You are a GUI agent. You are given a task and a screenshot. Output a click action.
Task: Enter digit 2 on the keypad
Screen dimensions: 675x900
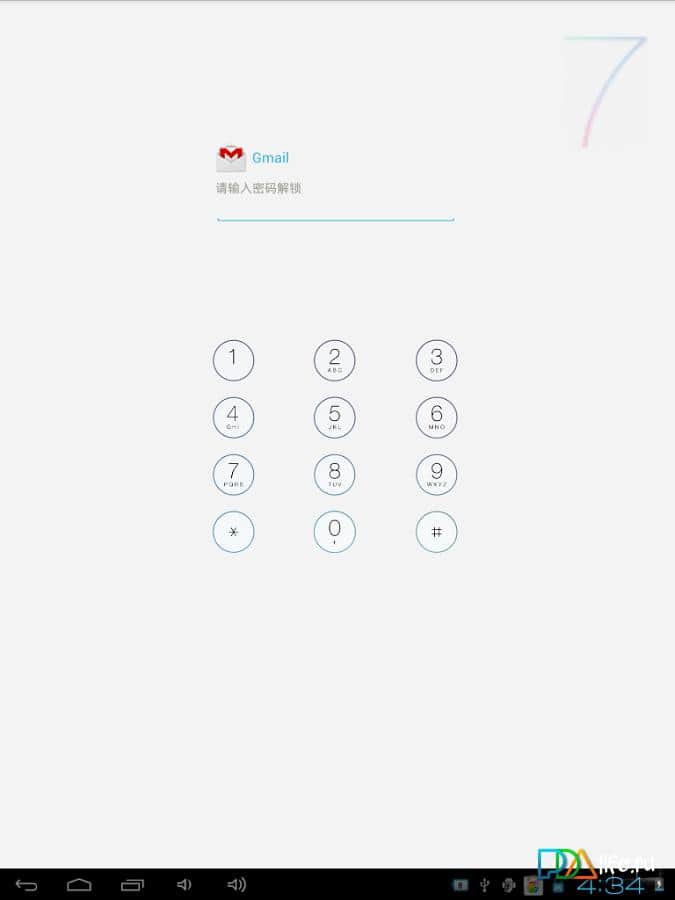334,360
